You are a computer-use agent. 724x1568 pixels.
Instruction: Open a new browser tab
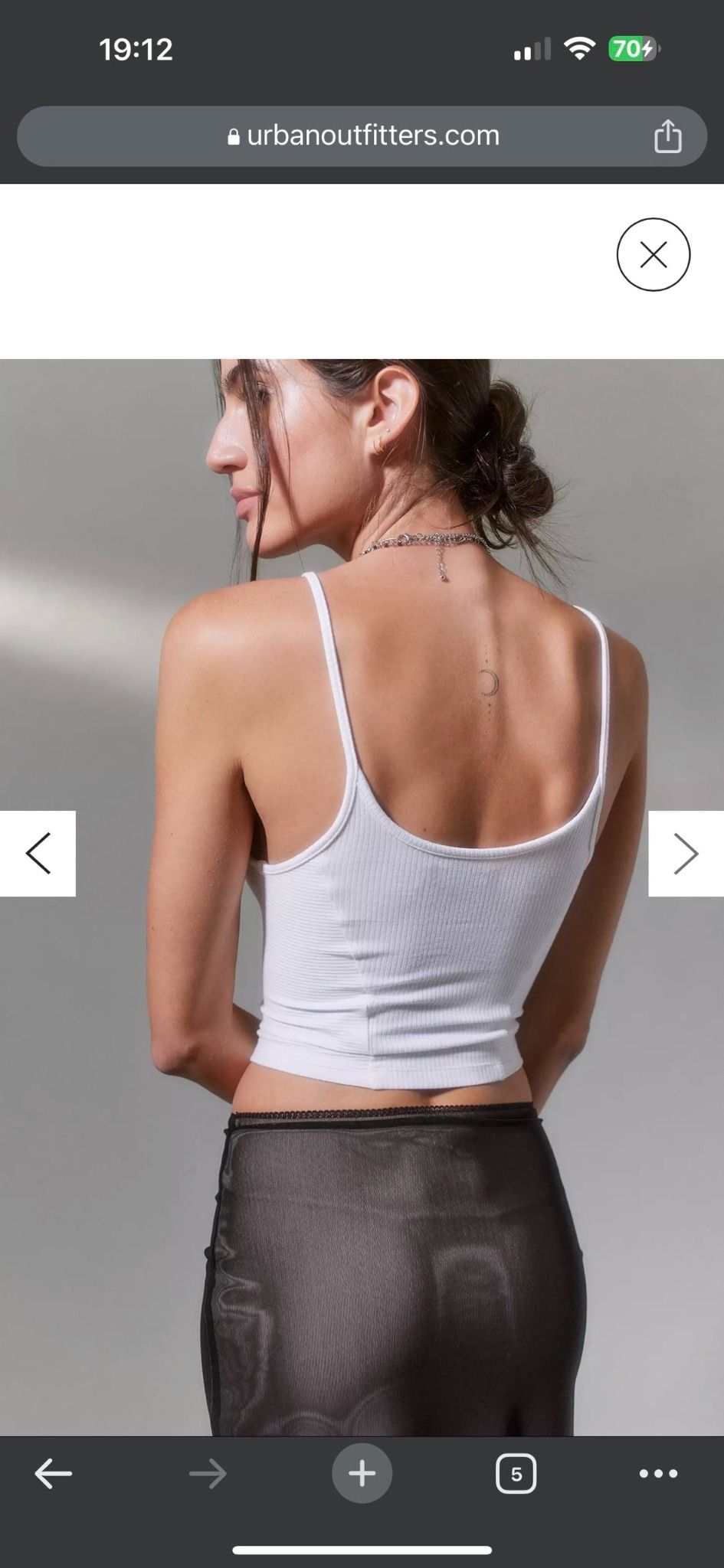point(362,1473)
